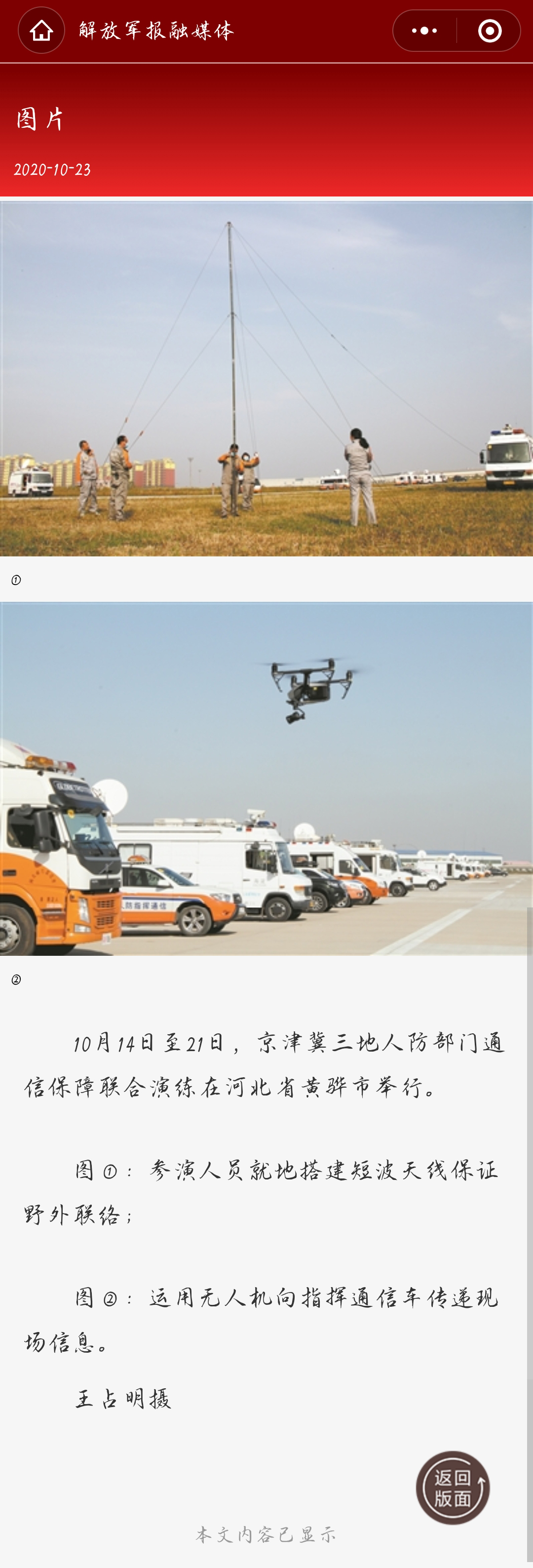
Task: Open the drone and vehicles photo
Action: (266, 778)
